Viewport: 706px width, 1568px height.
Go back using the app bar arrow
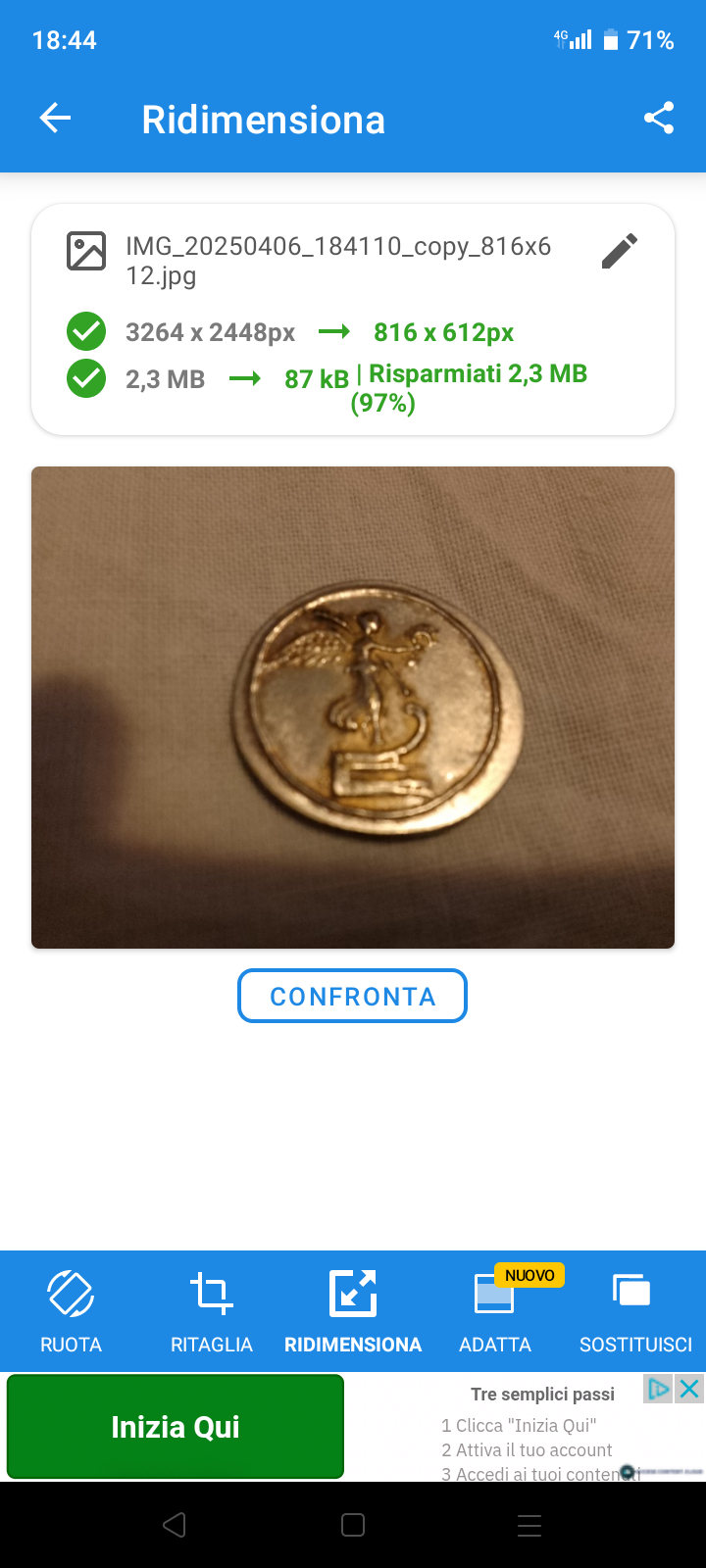click(55, 119)
